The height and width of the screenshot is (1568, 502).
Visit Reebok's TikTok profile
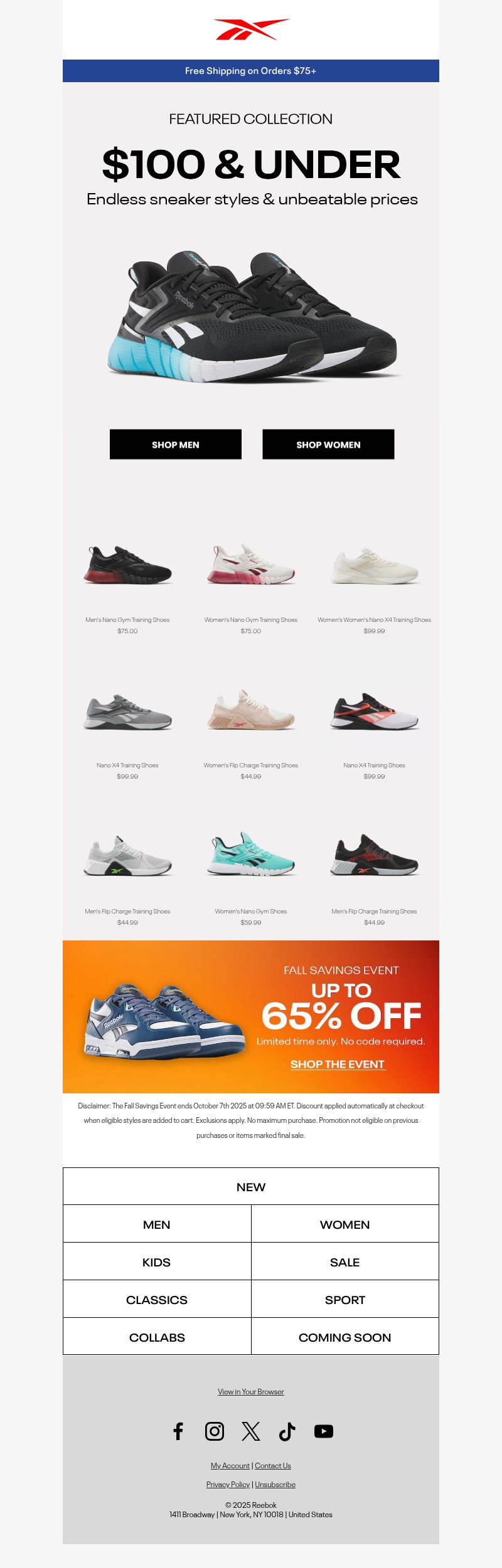pos(287,1431)
